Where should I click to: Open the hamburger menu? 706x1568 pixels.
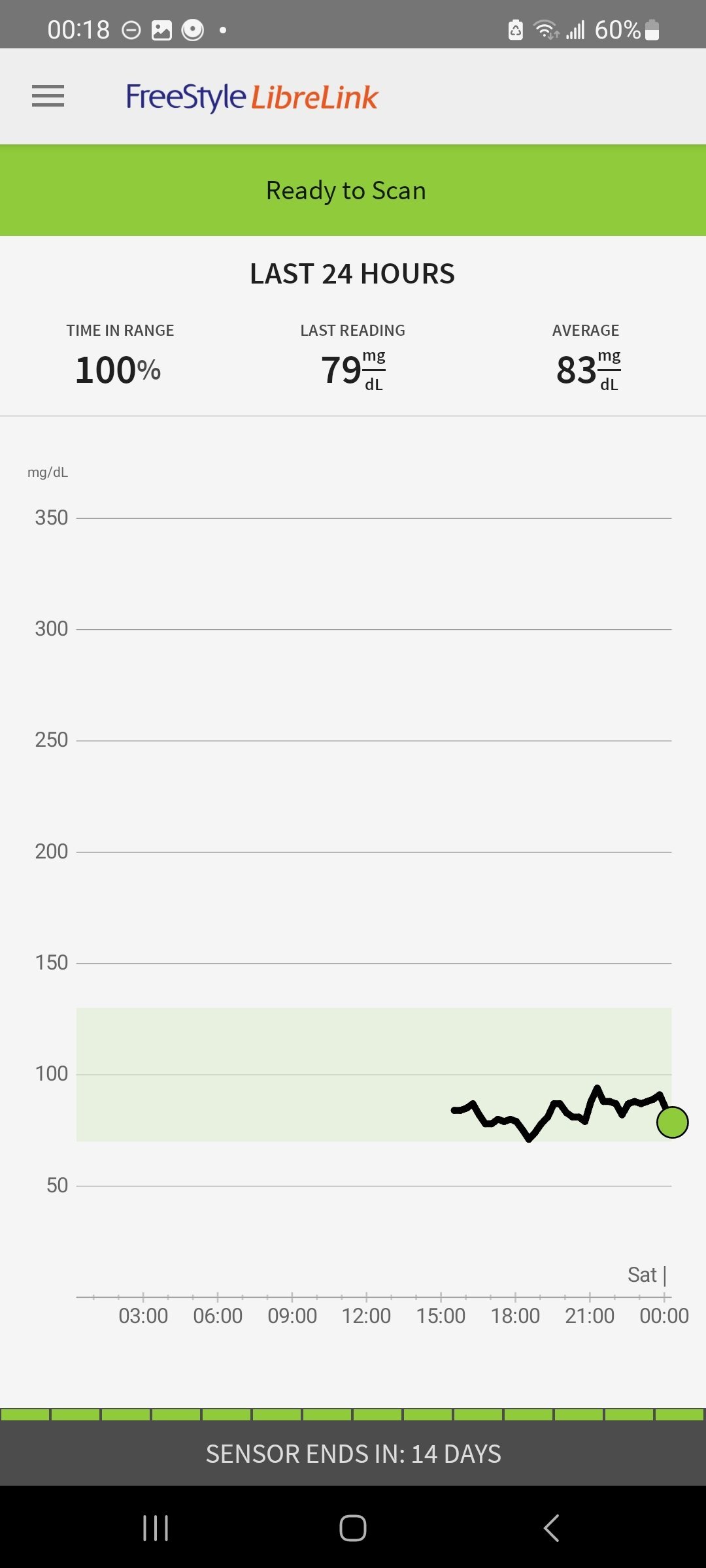pos(48,96)
